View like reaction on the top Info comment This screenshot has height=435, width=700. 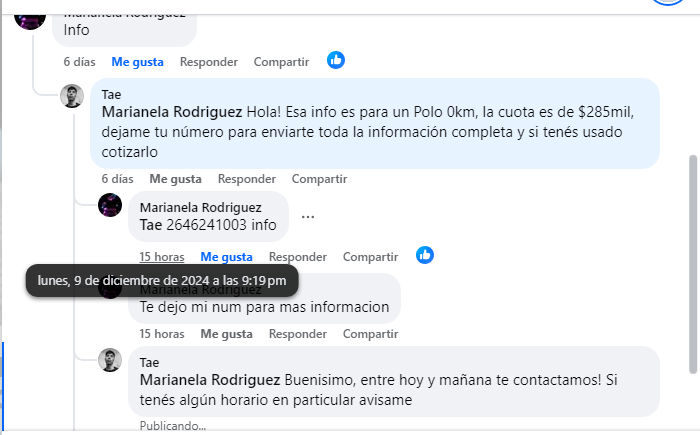pos(336,60)
